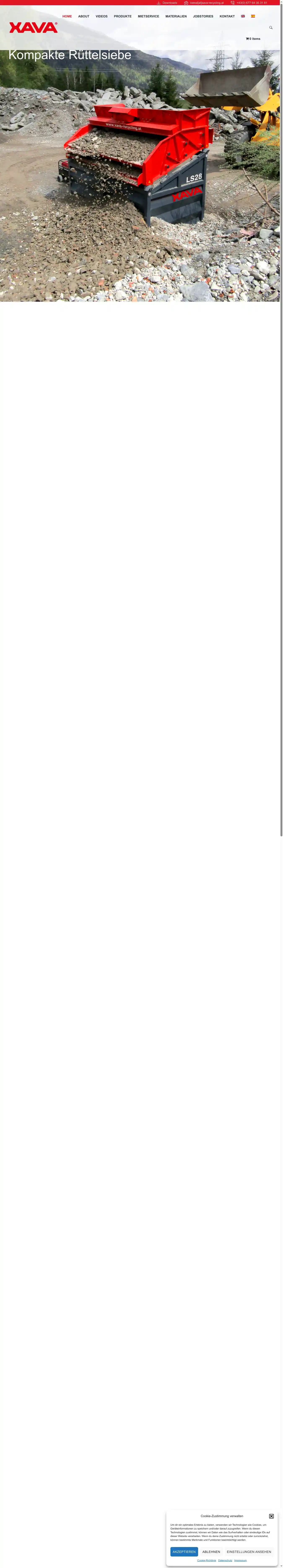Open the Materialien page
Viewport: 283px width, 1568px height.
coord(176,16)
